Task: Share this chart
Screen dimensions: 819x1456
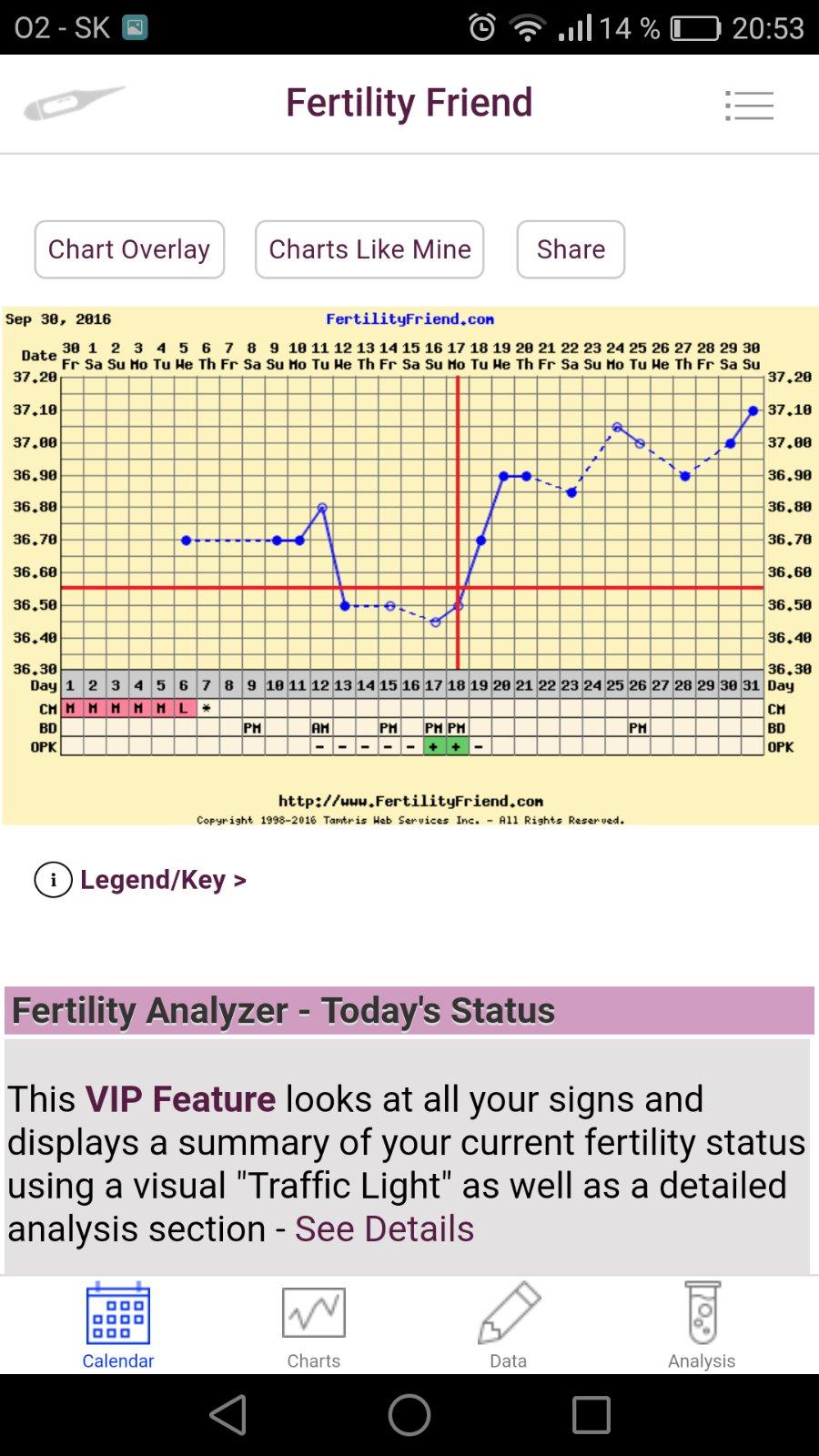Action: pyautogui.click(x=571, y=249)
